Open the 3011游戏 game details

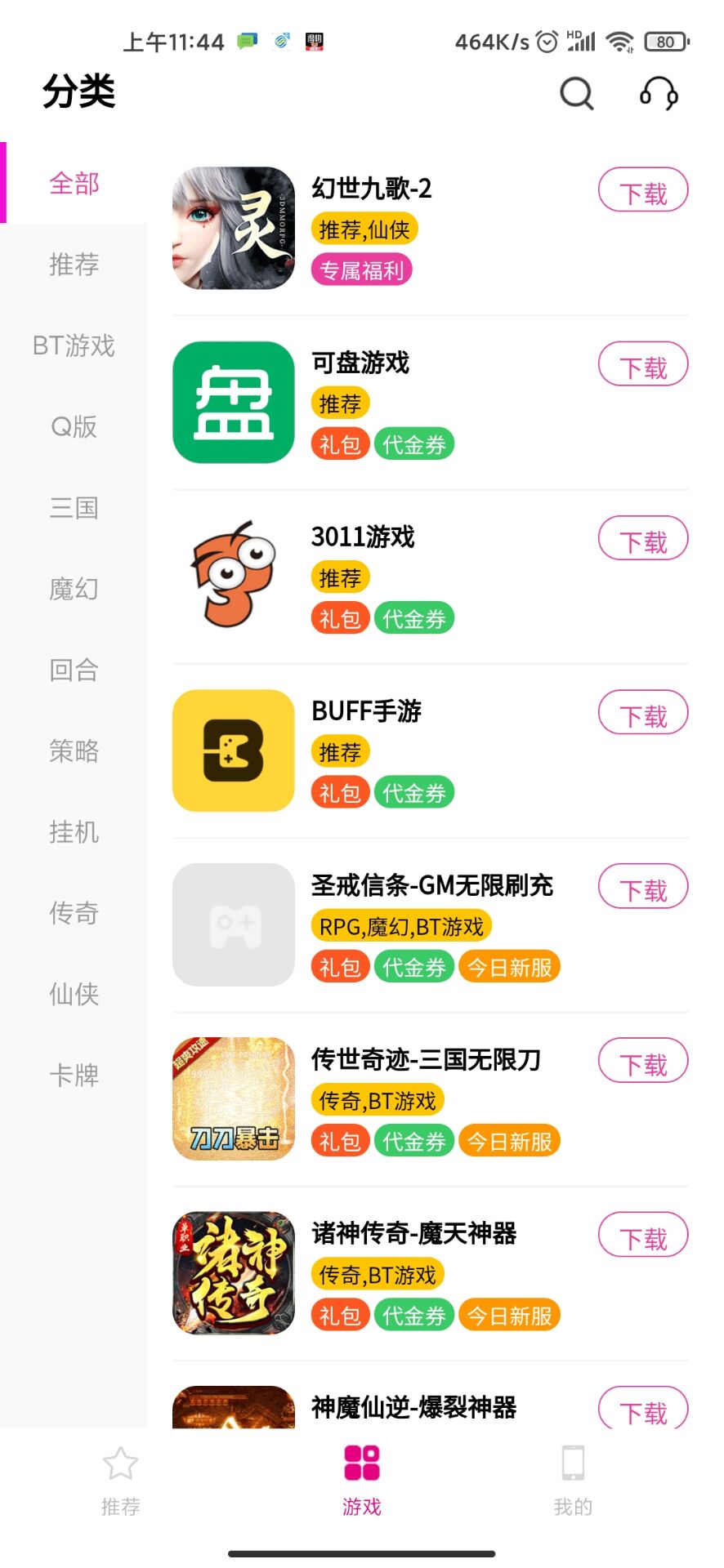click(363, 537)
